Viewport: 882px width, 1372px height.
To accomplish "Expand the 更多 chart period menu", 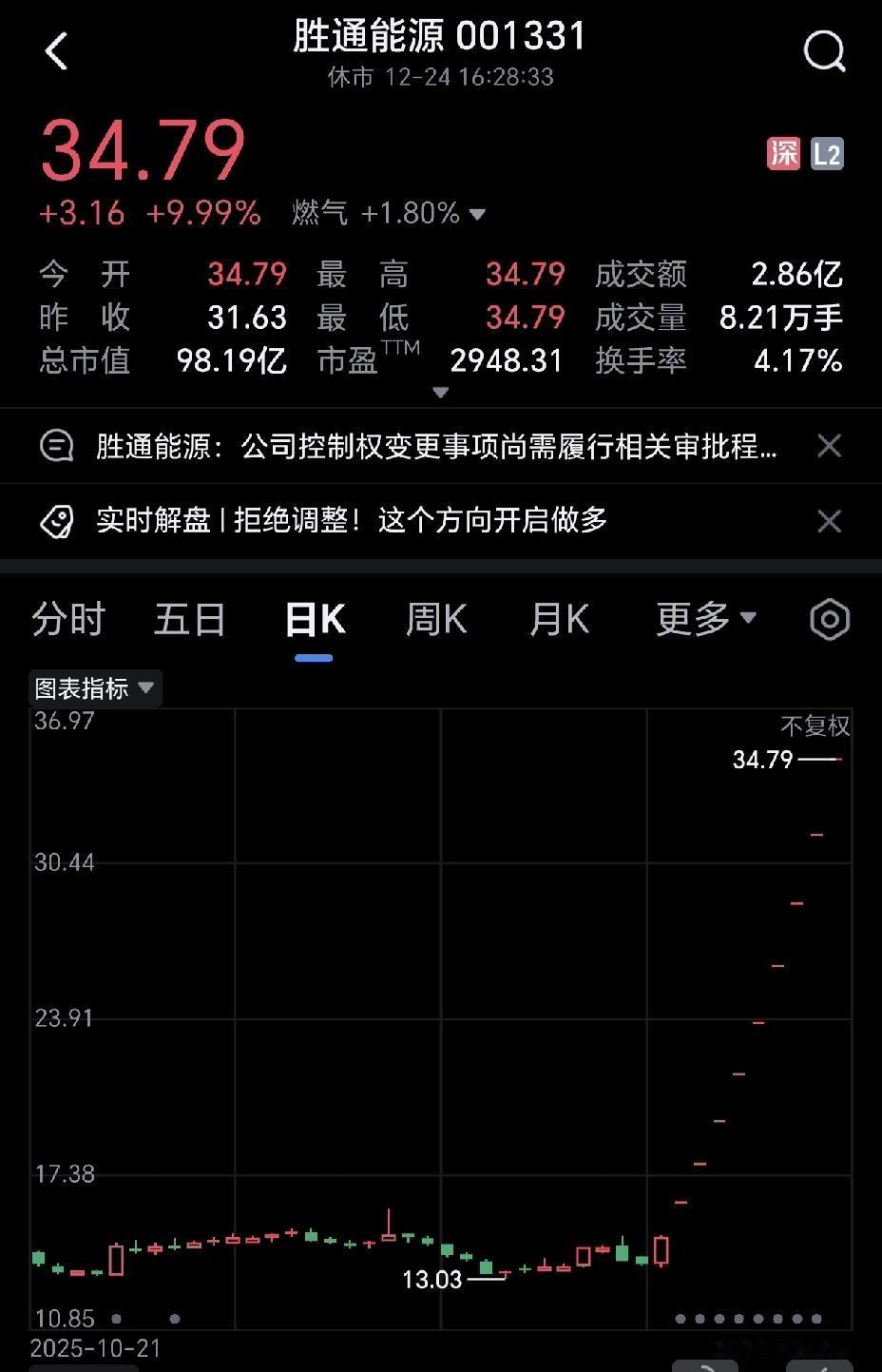I will 707,619.
